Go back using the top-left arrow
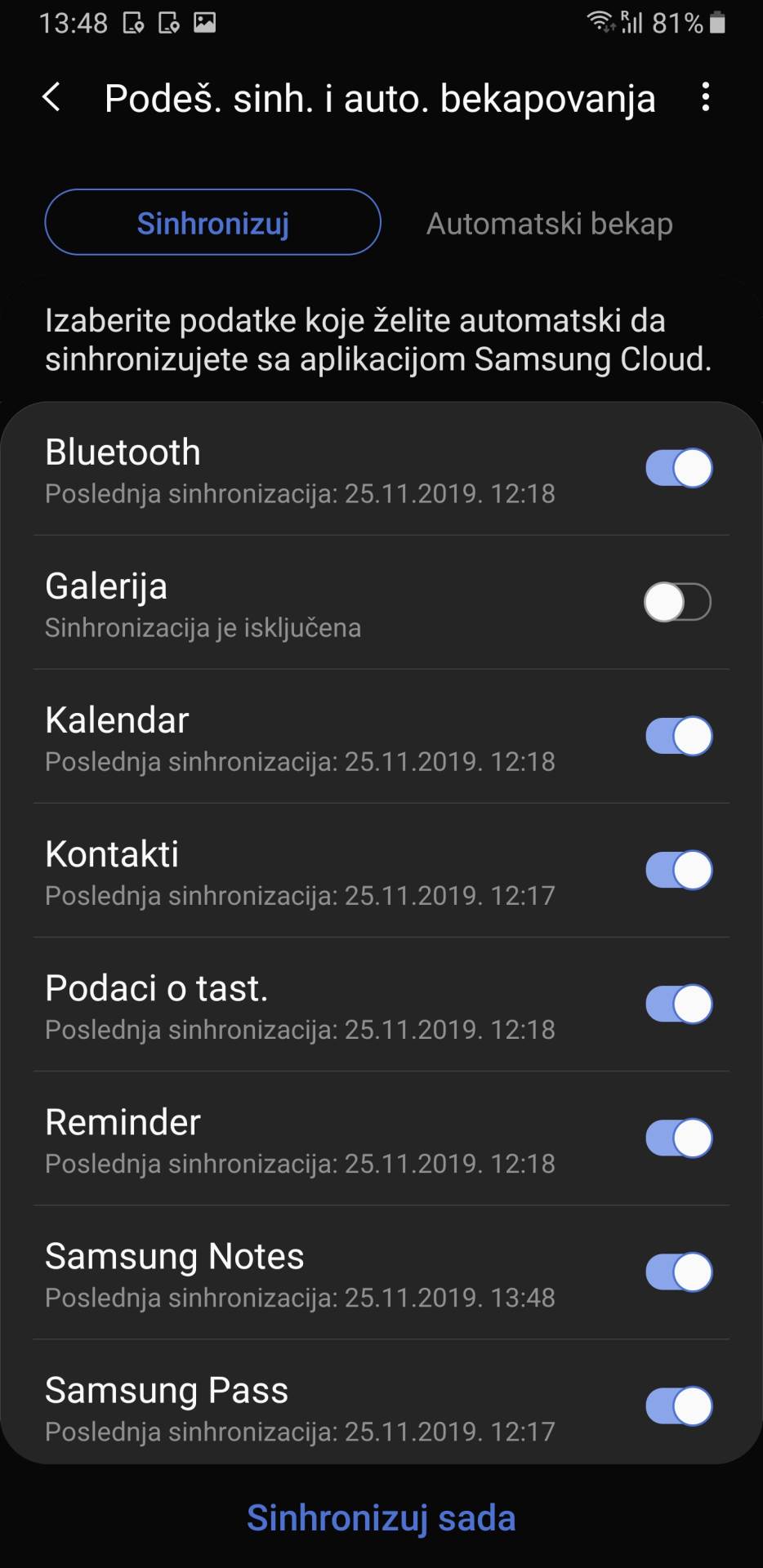This screenshot has width=763, height=1568. click(51, 97)
